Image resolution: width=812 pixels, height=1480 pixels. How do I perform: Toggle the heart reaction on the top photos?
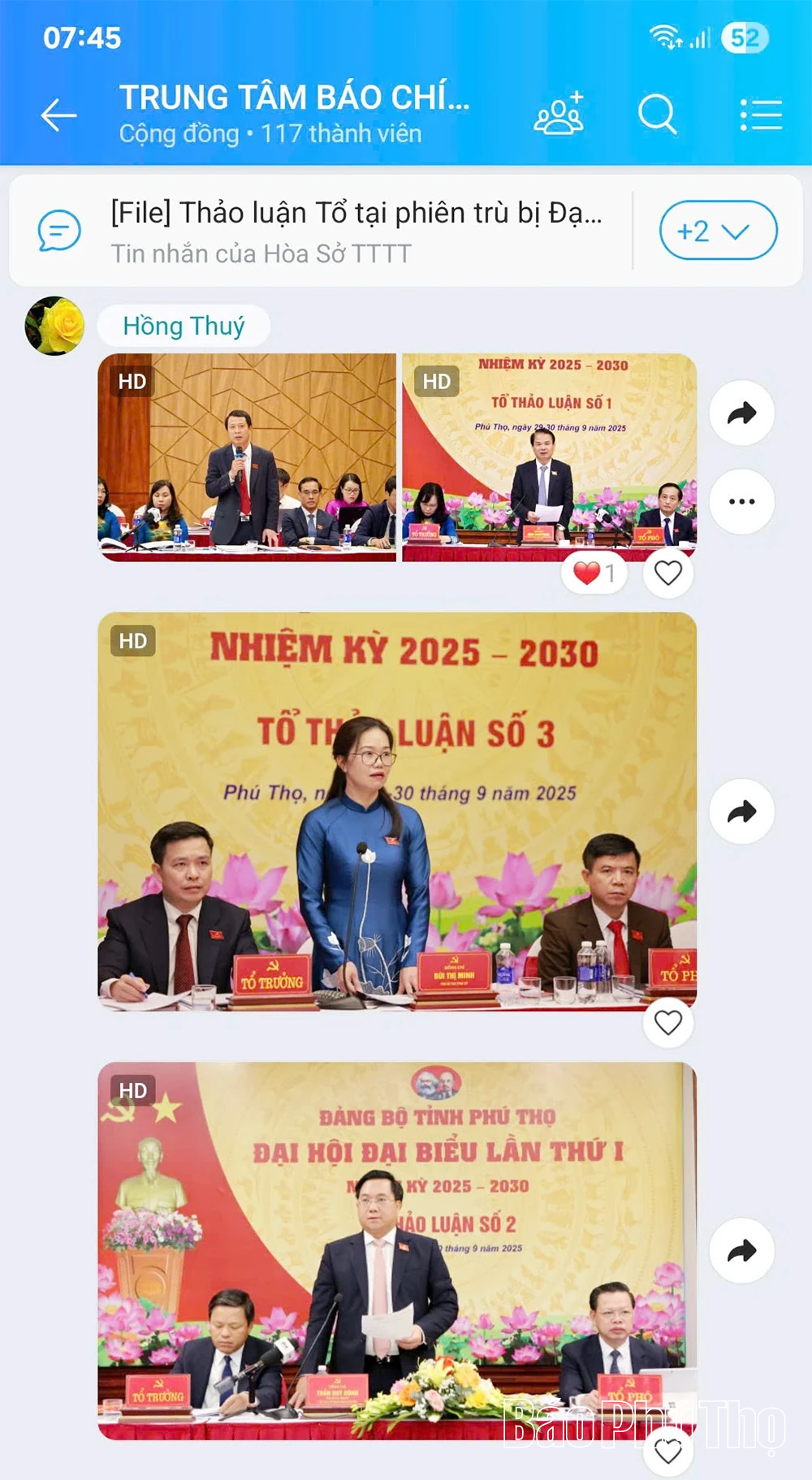(x=669, y=574)
